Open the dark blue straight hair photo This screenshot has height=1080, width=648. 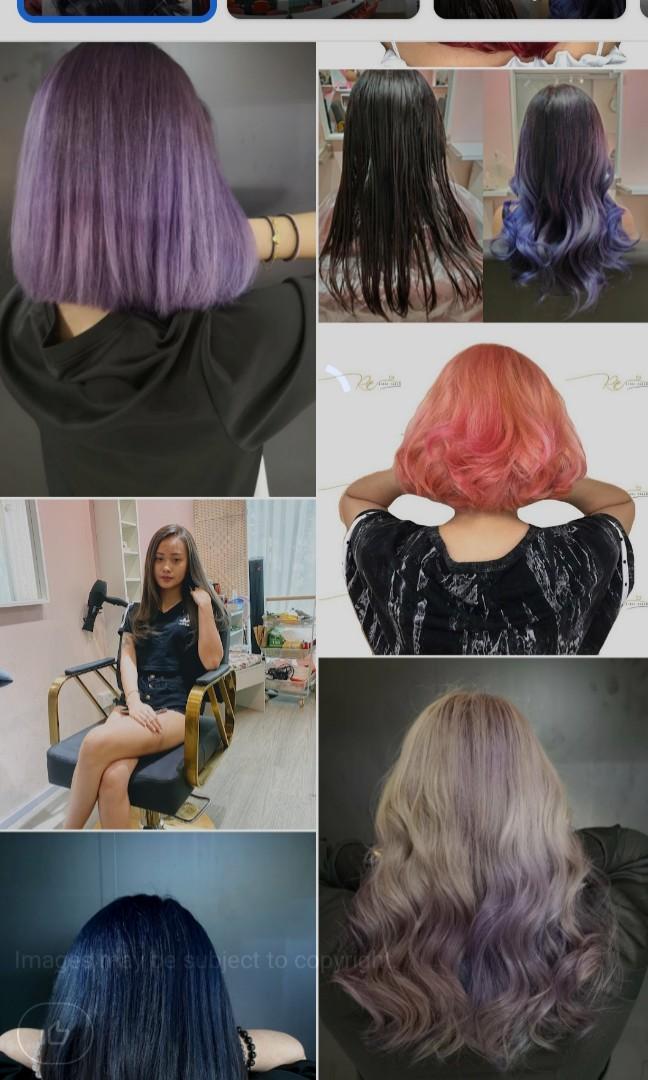(x=157, y=955)
